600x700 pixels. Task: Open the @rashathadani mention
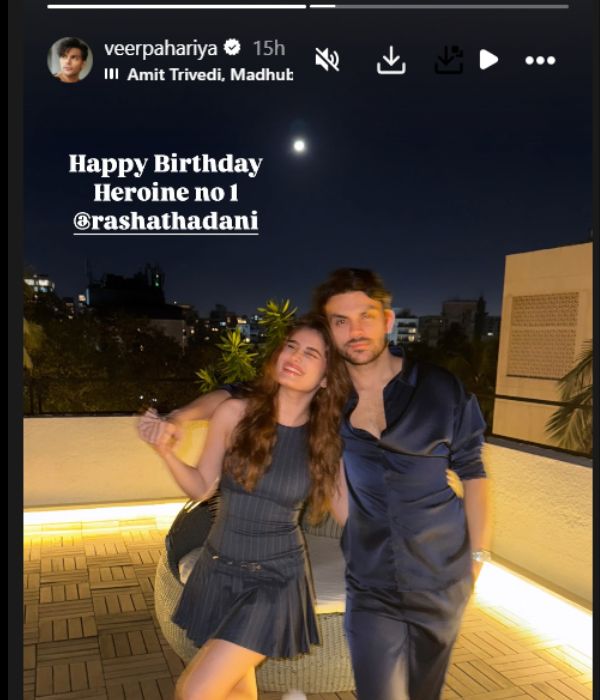click(166, 221)
